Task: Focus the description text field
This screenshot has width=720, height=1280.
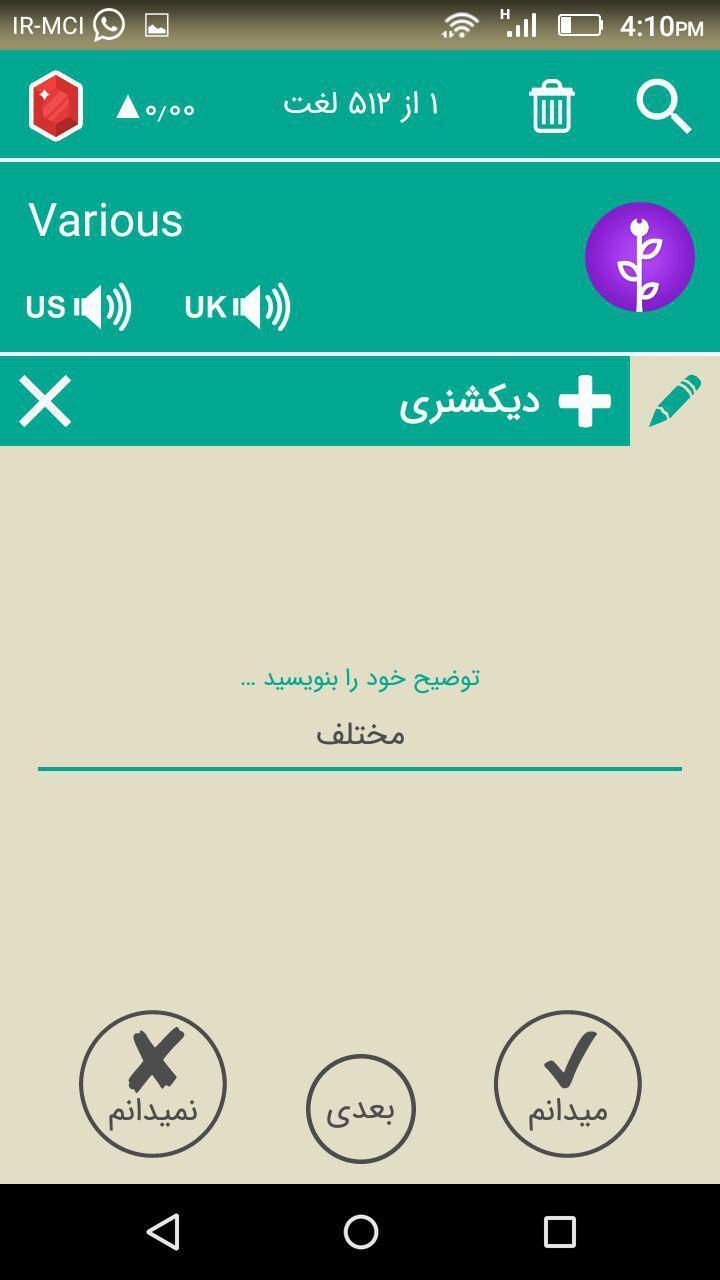Action: point(360,734)
